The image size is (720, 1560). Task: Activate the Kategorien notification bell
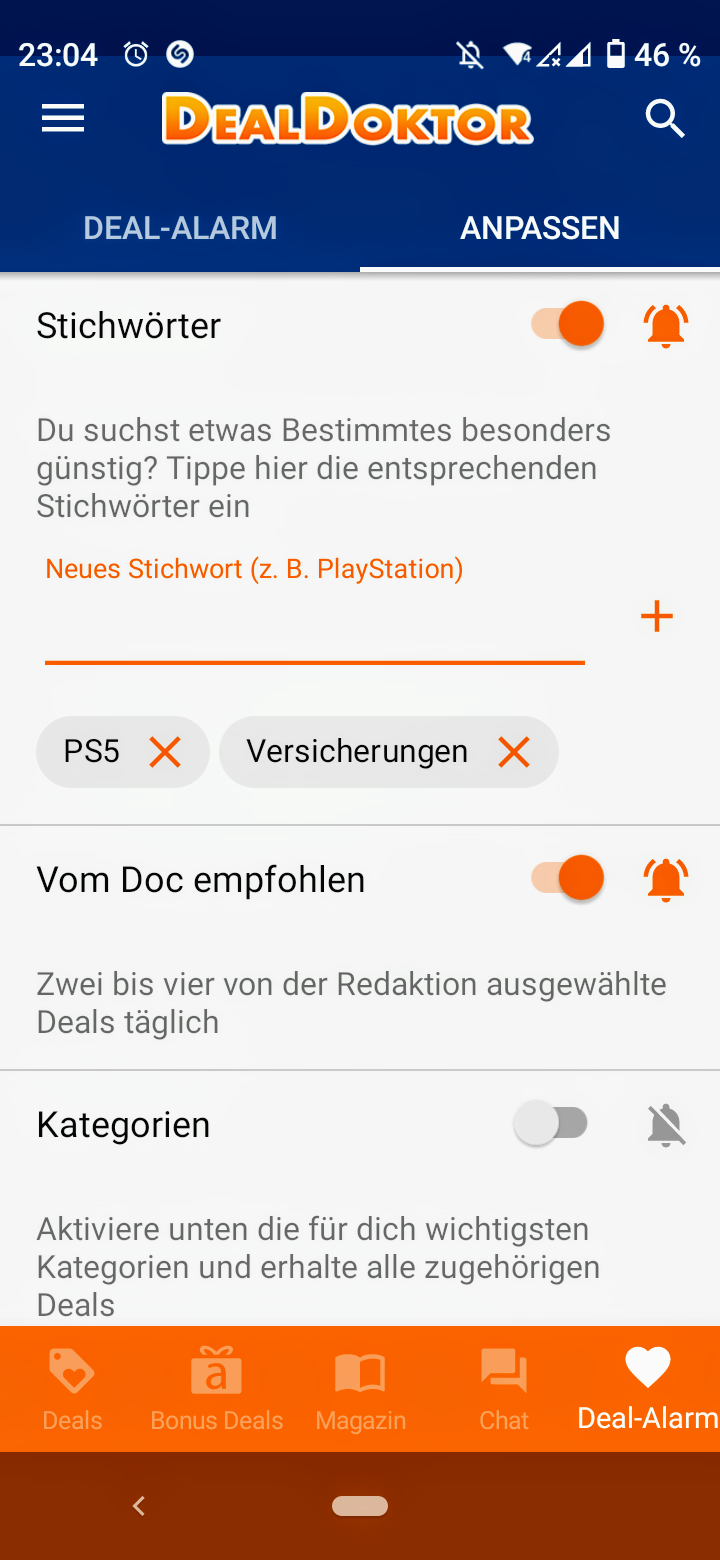[x=666, y=1125]
